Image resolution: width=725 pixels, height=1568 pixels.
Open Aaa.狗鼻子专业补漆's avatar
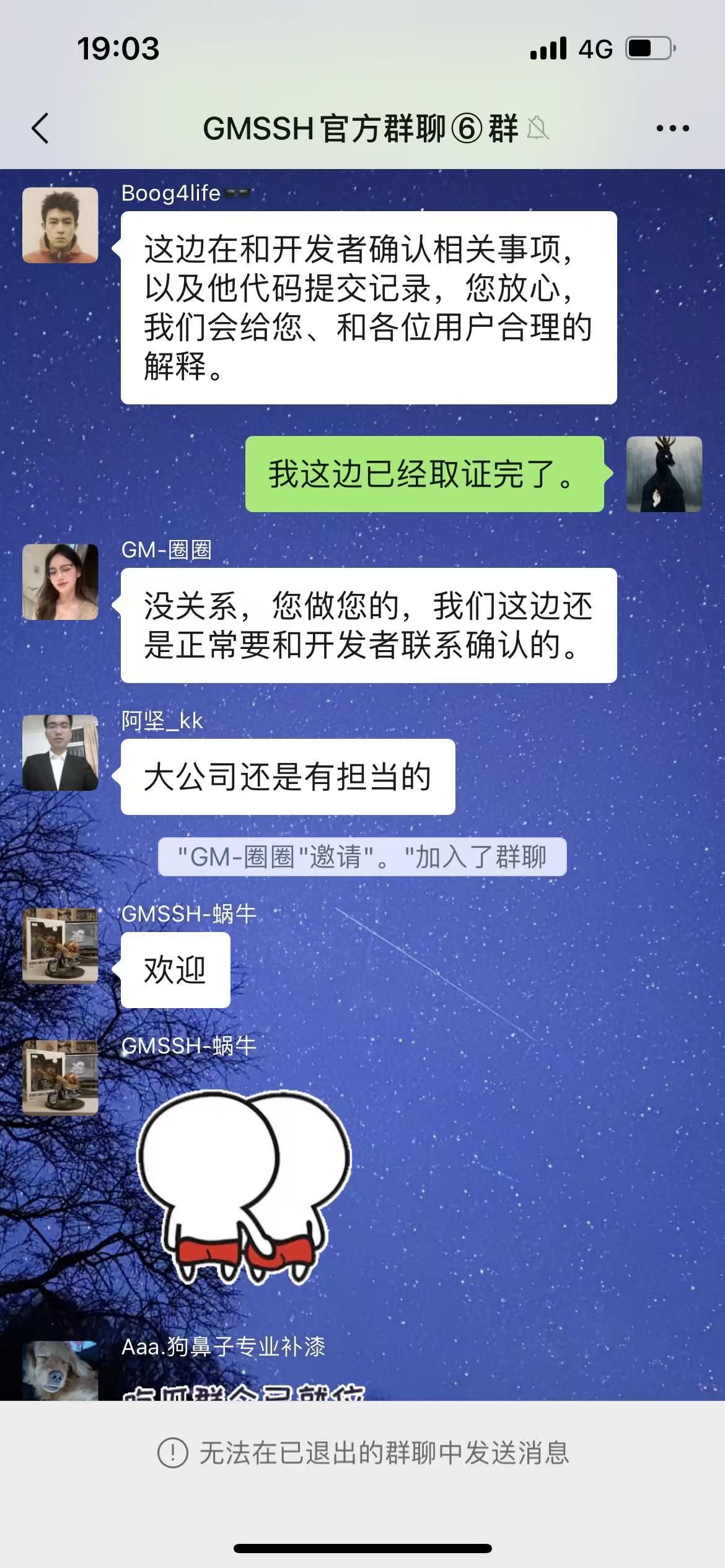tap(60, 1371)
